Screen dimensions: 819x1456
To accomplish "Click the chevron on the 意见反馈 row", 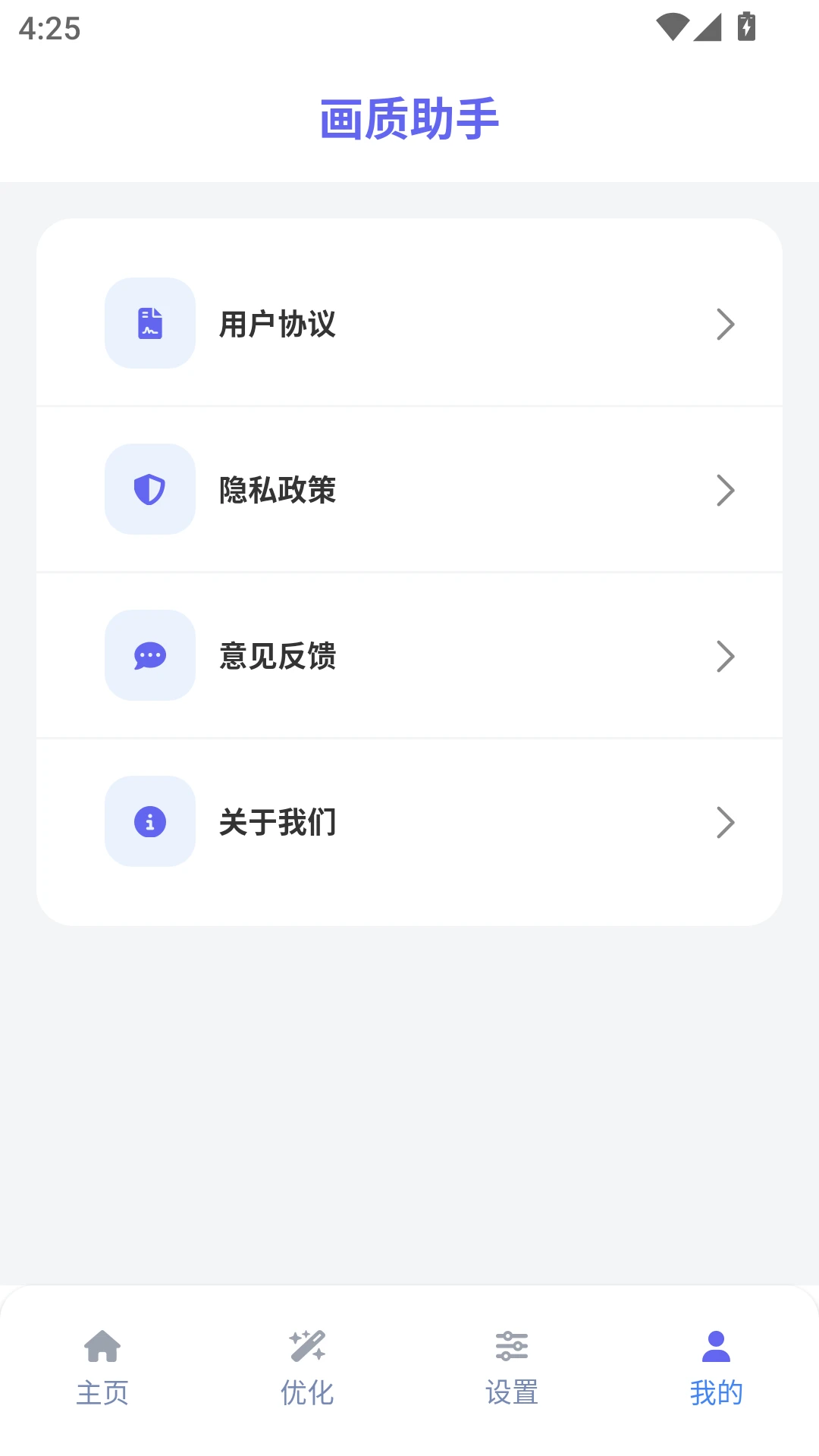I will coord(726,656).
